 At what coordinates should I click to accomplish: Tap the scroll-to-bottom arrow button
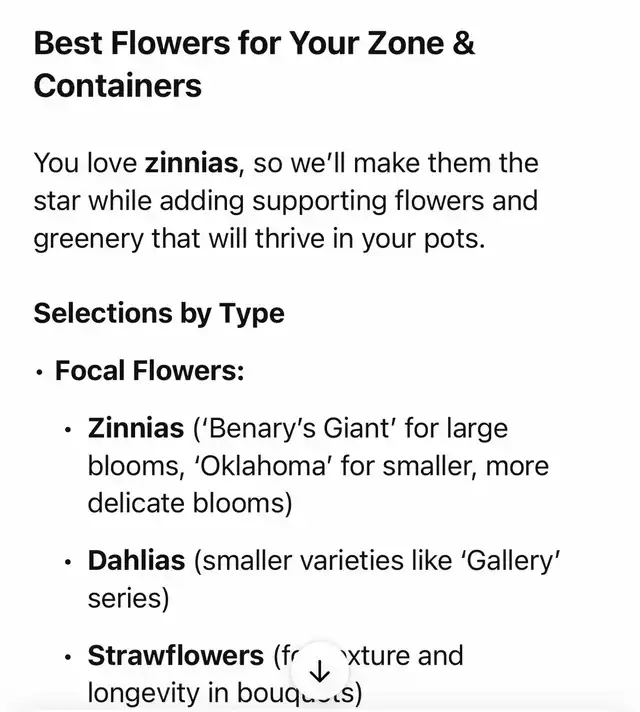[x=320, y=671]
